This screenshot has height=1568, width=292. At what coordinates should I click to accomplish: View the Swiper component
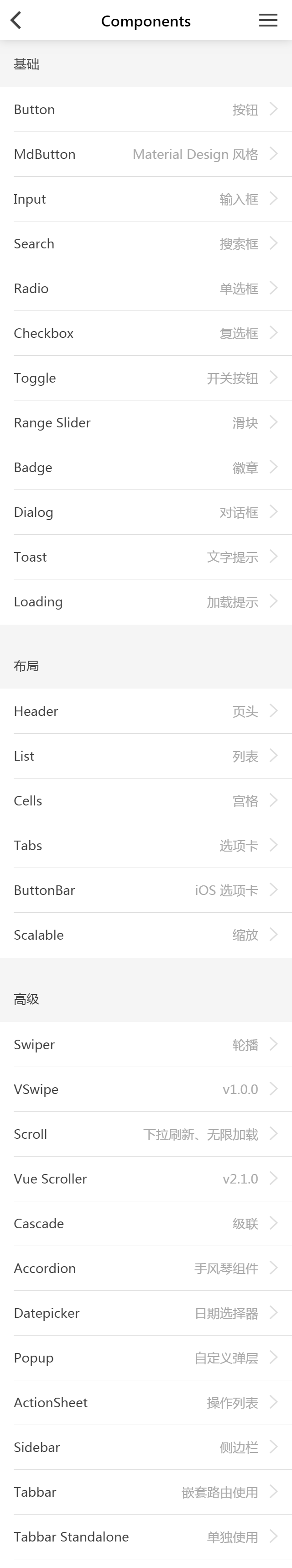[x=146, y=1045]
